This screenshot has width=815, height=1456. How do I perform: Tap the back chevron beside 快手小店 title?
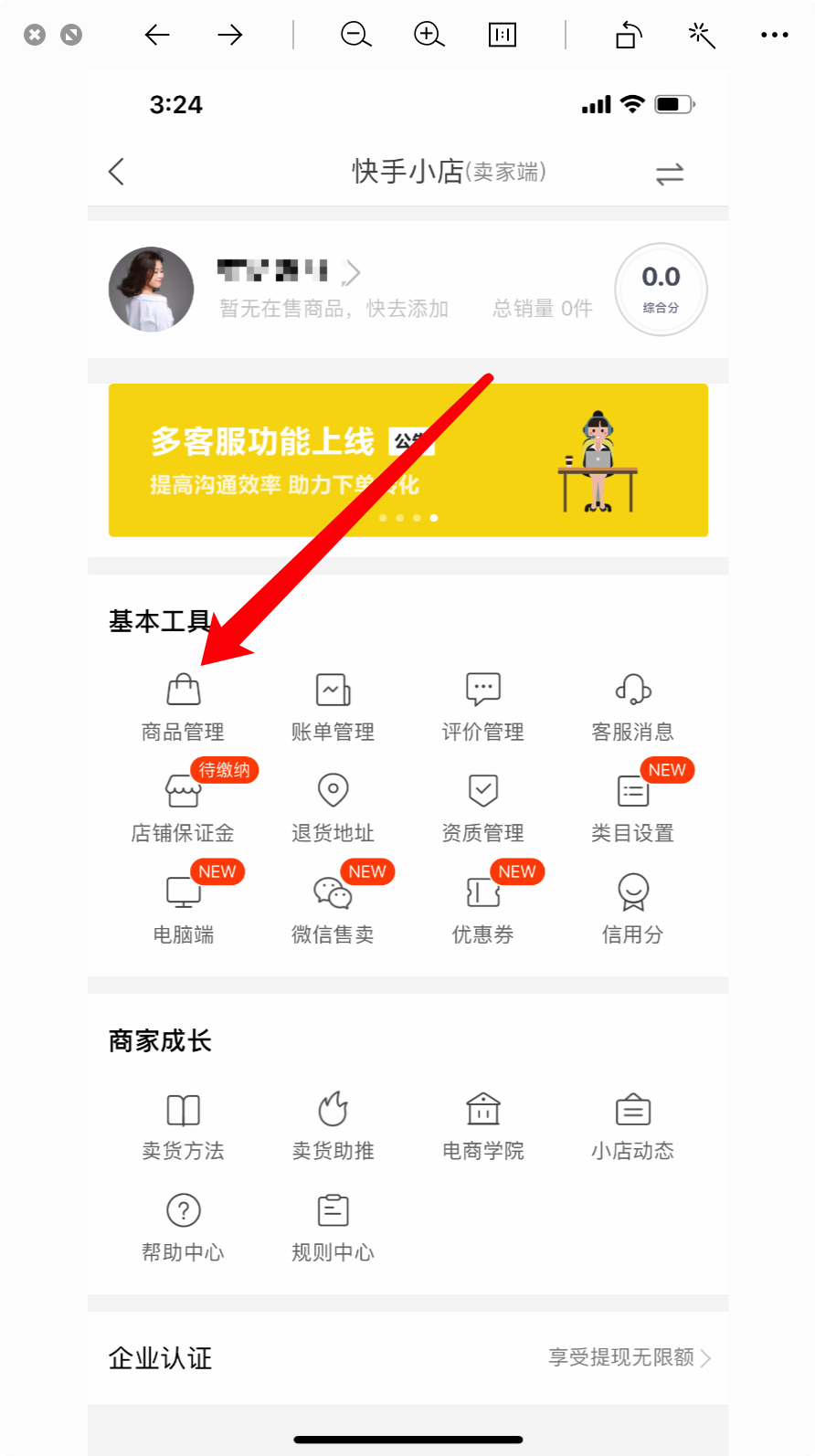coord(115,171)
